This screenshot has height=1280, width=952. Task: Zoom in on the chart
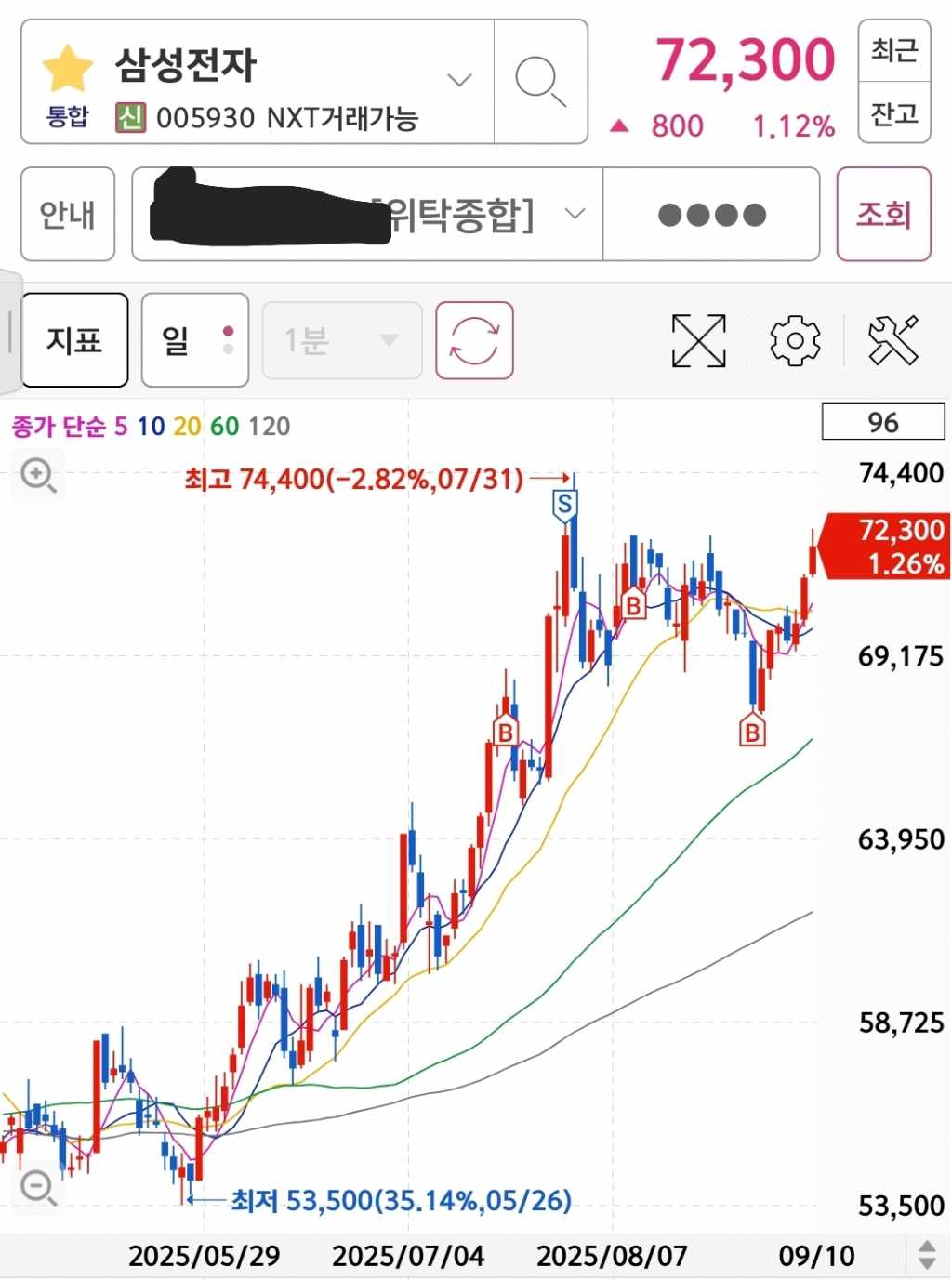pos(38,476)
